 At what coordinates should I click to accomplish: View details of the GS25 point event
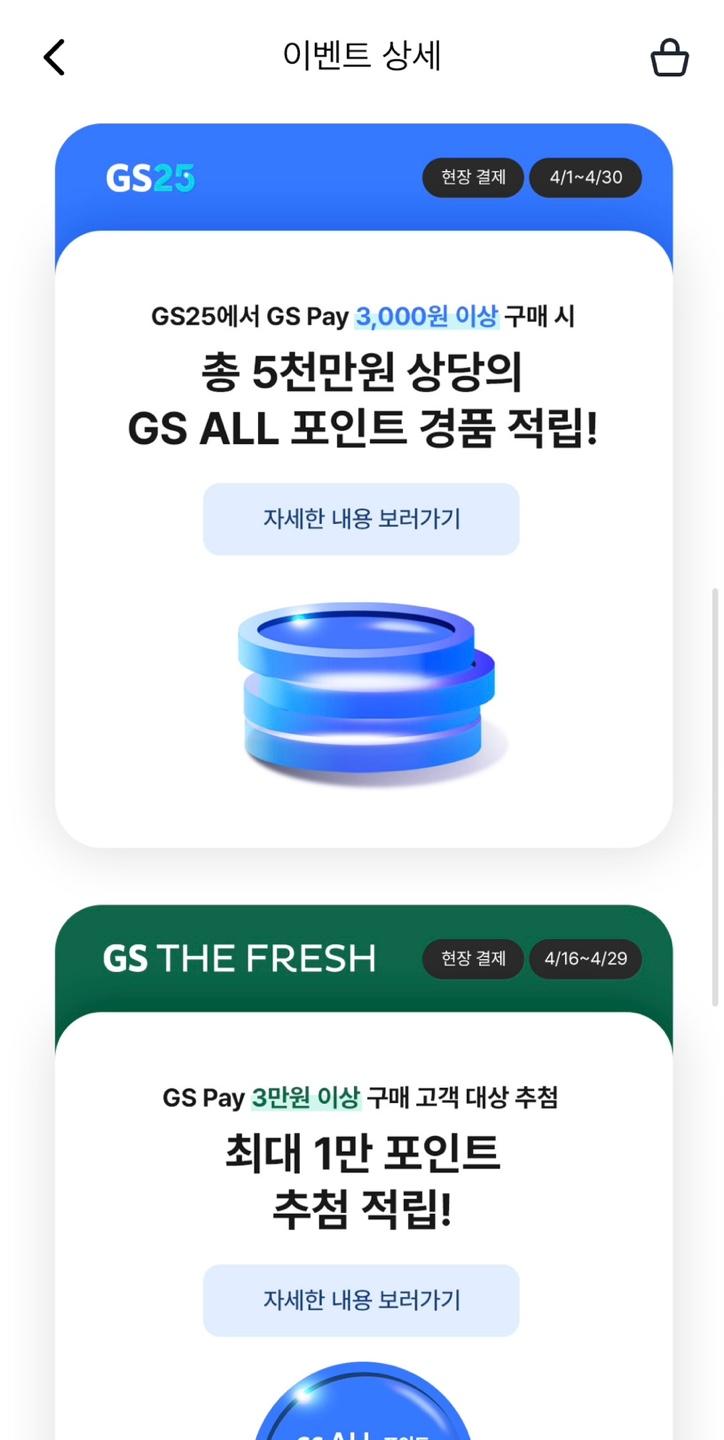coord(361,519)
